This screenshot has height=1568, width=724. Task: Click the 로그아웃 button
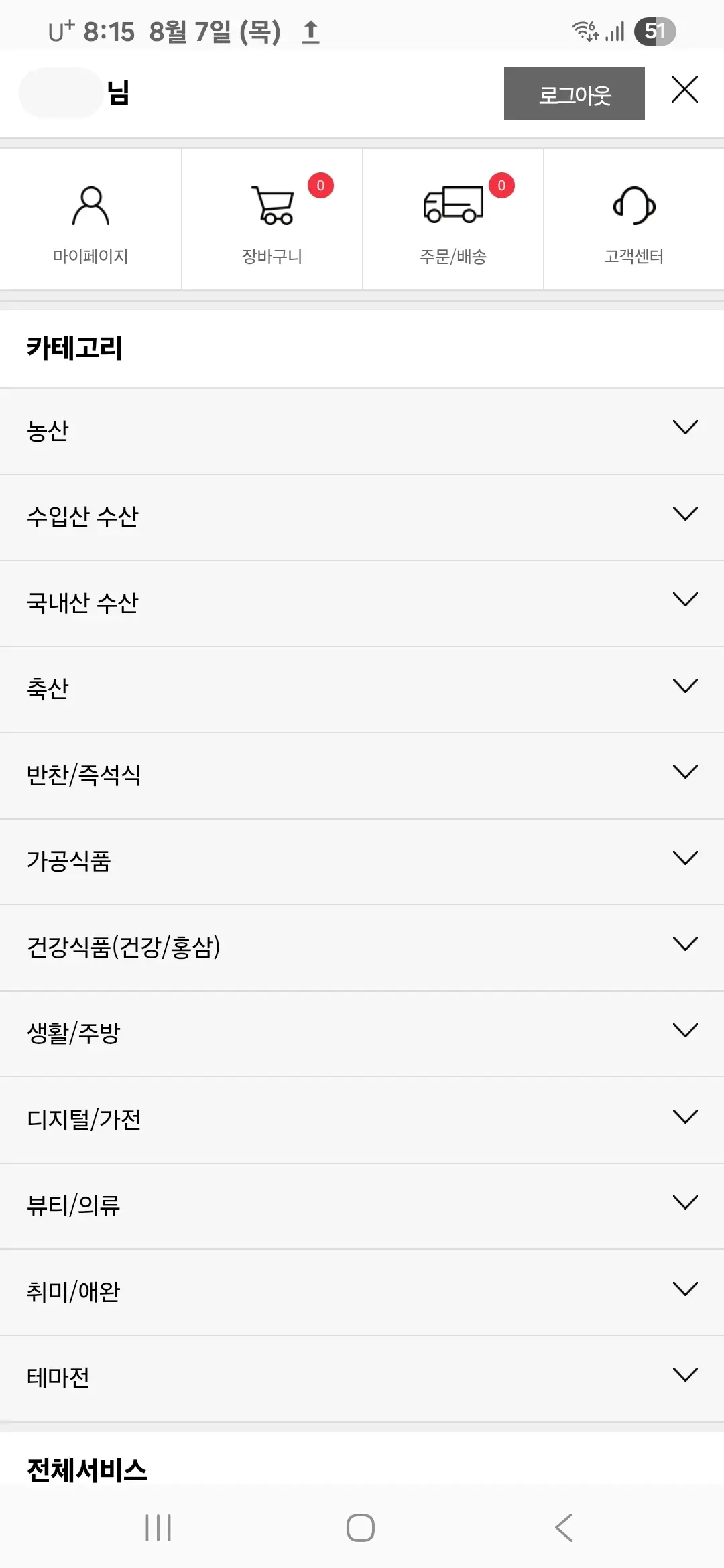tap(575, 93)
